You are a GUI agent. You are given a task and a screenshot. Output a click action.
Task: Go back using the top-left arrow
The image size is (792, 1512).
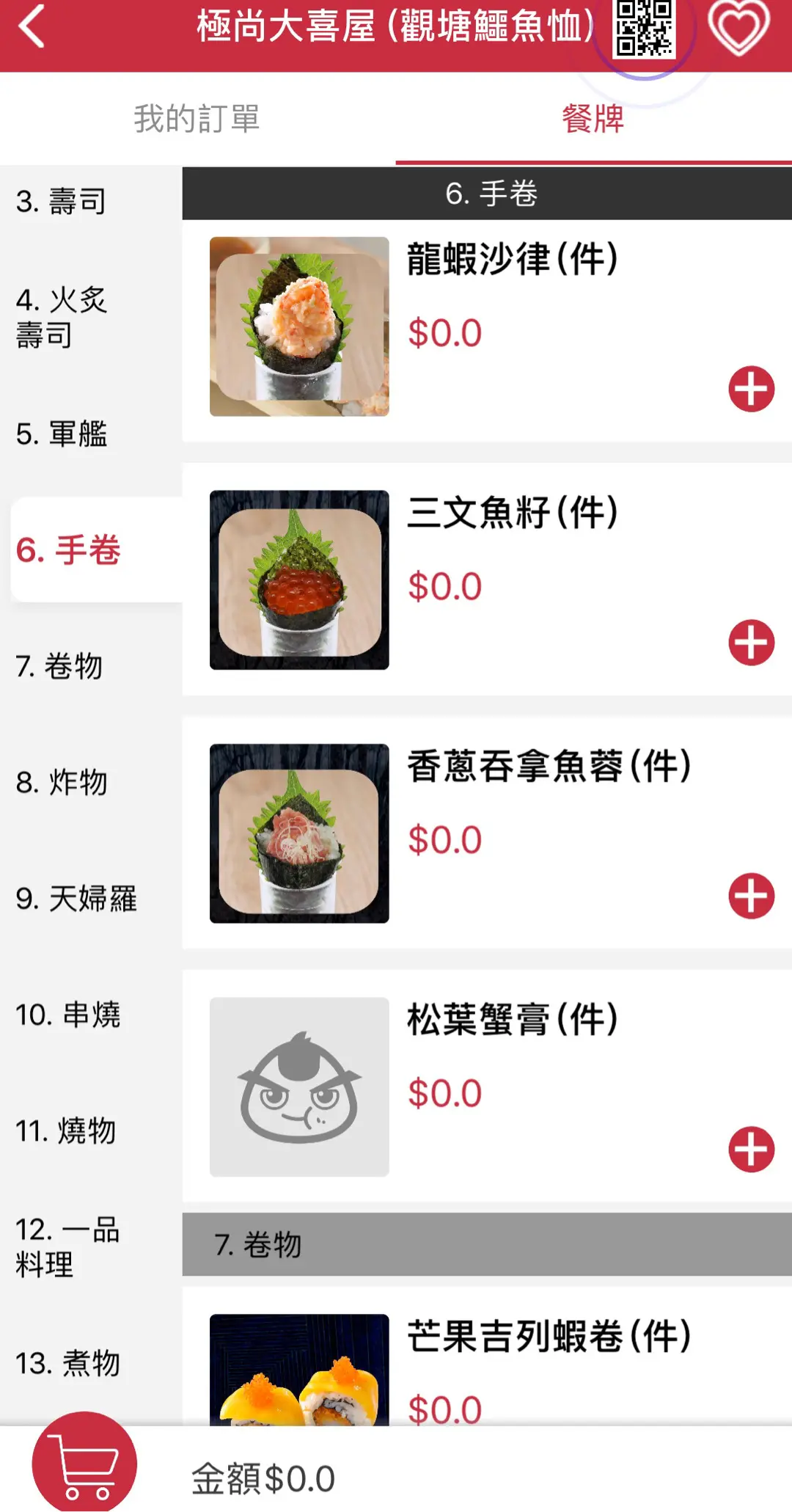(32, 27)
